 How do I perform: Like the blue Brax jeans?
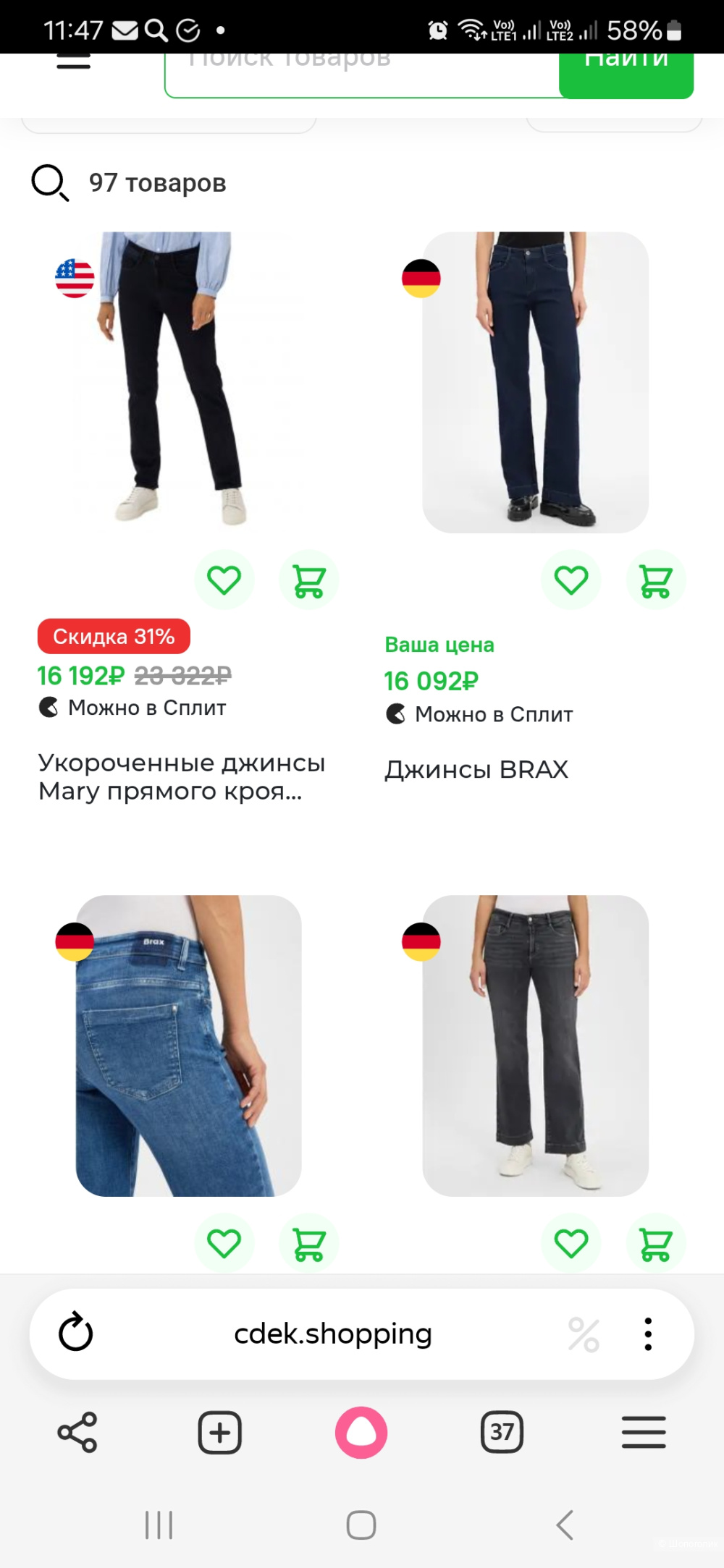[x=224, y=1244]
